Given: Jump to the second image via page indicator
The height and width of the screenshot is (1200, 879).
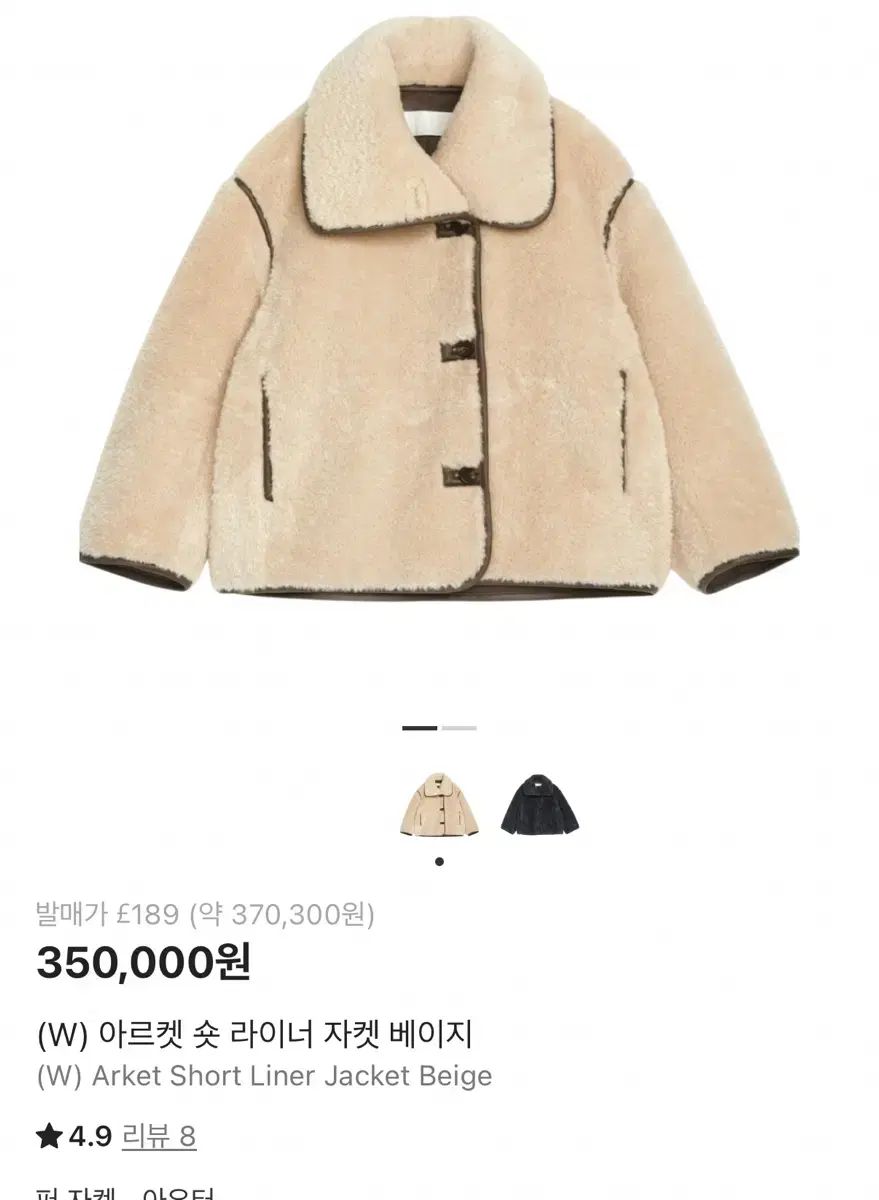Looking at the screenshot, I should pyautogui.click(x=458, y=728).
